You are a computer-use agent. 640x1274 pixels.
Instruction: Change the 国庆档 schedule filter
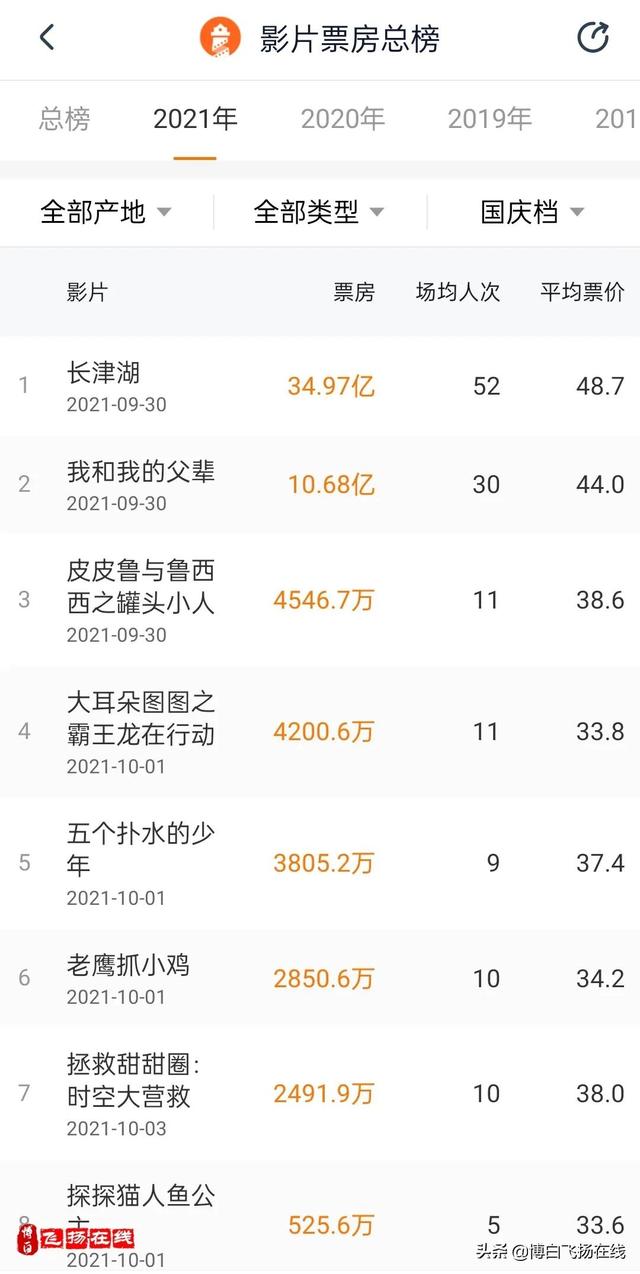click(532, 212)
